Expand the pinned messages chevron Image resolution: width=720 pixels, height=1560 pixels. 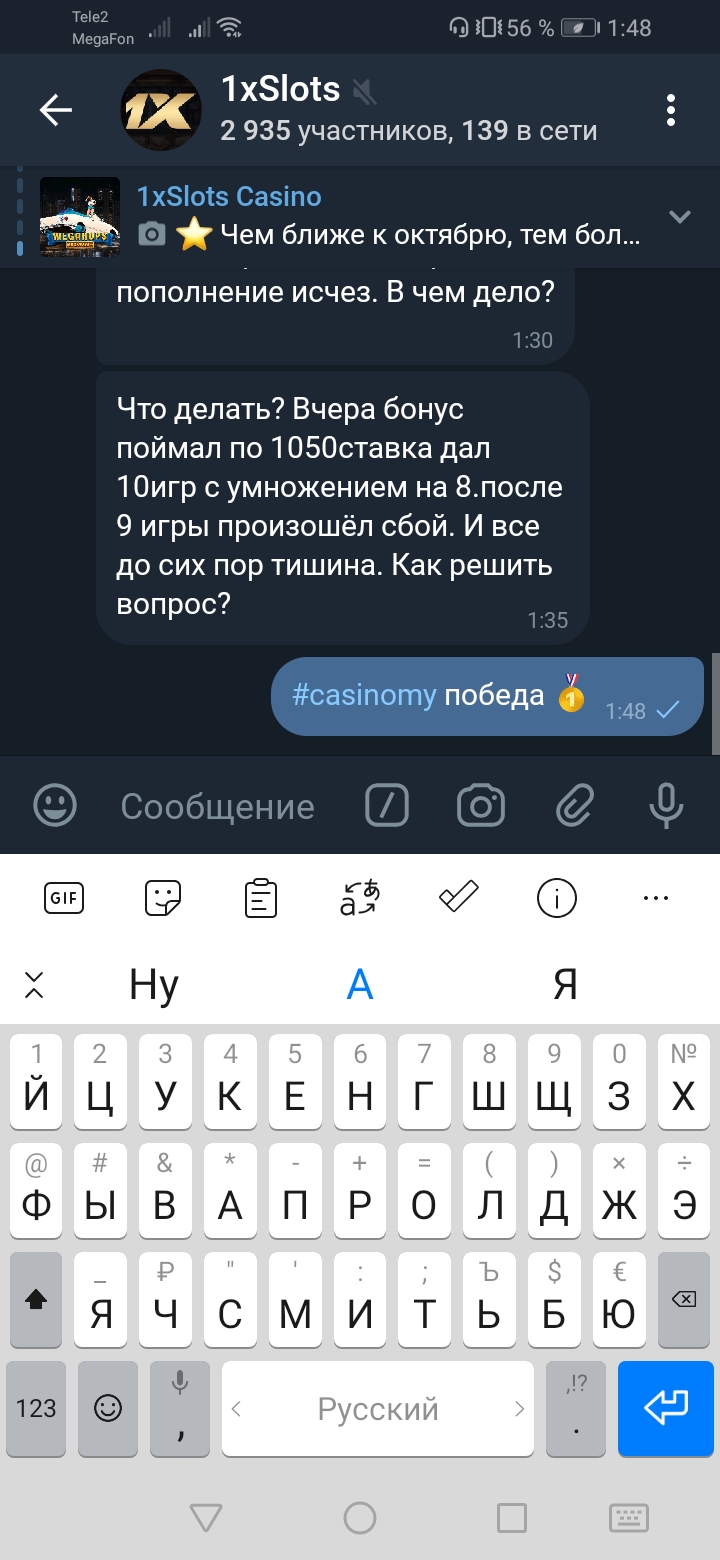(680, 217)
